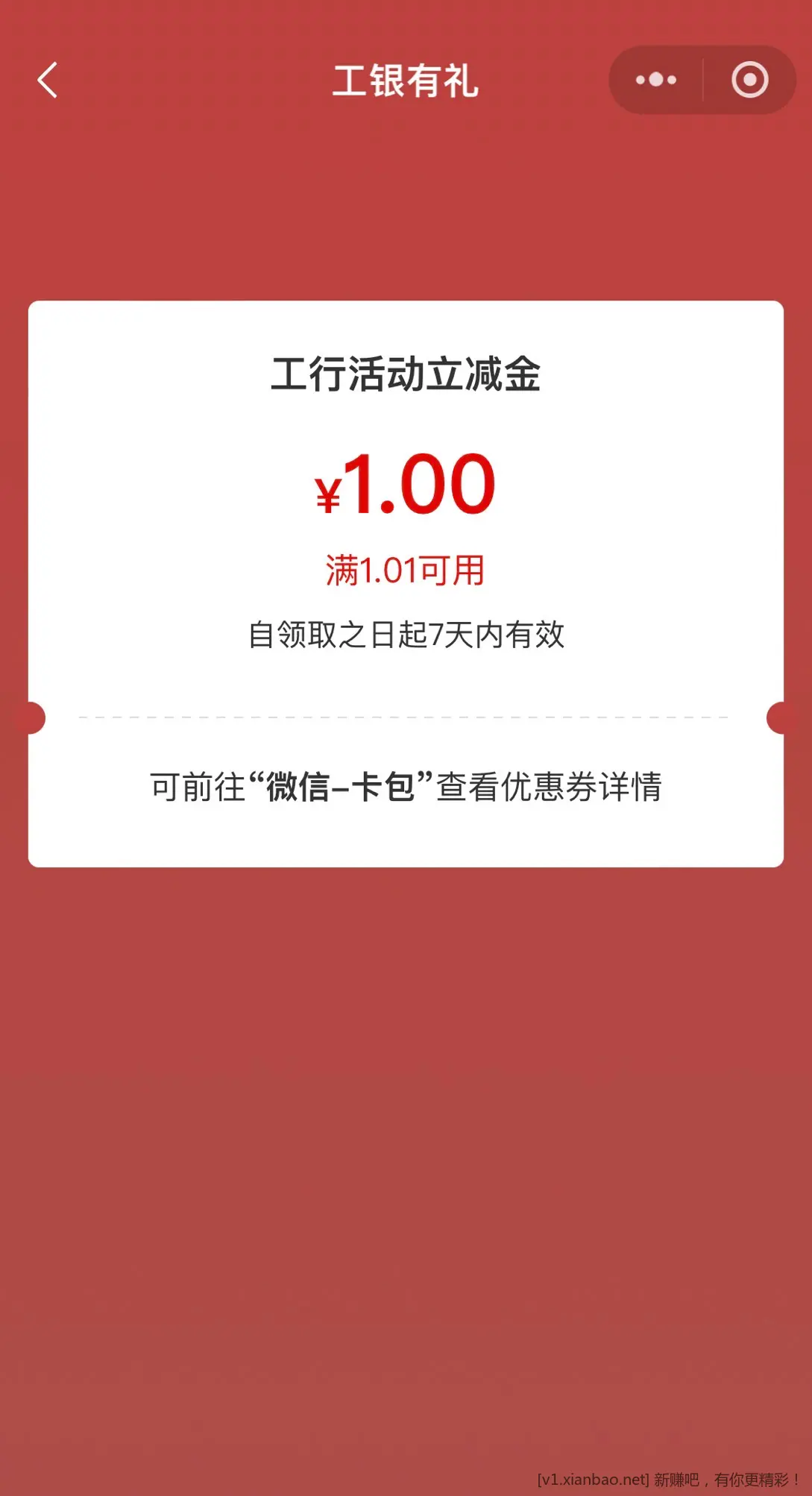Open the mini program more options menu
This screenshot has width=812, height=1496.
[x=656, y=80]
